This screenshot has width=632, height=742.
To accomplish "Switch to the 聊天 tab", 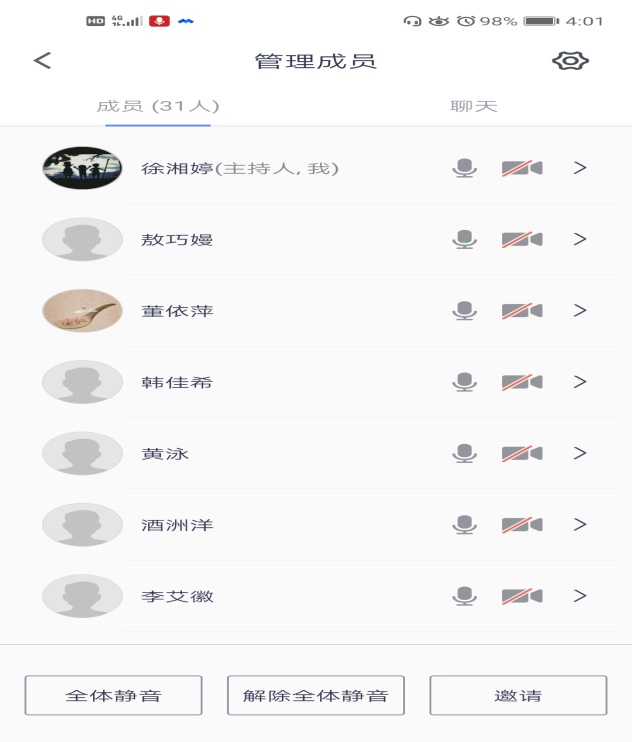I will coord(473,106).
